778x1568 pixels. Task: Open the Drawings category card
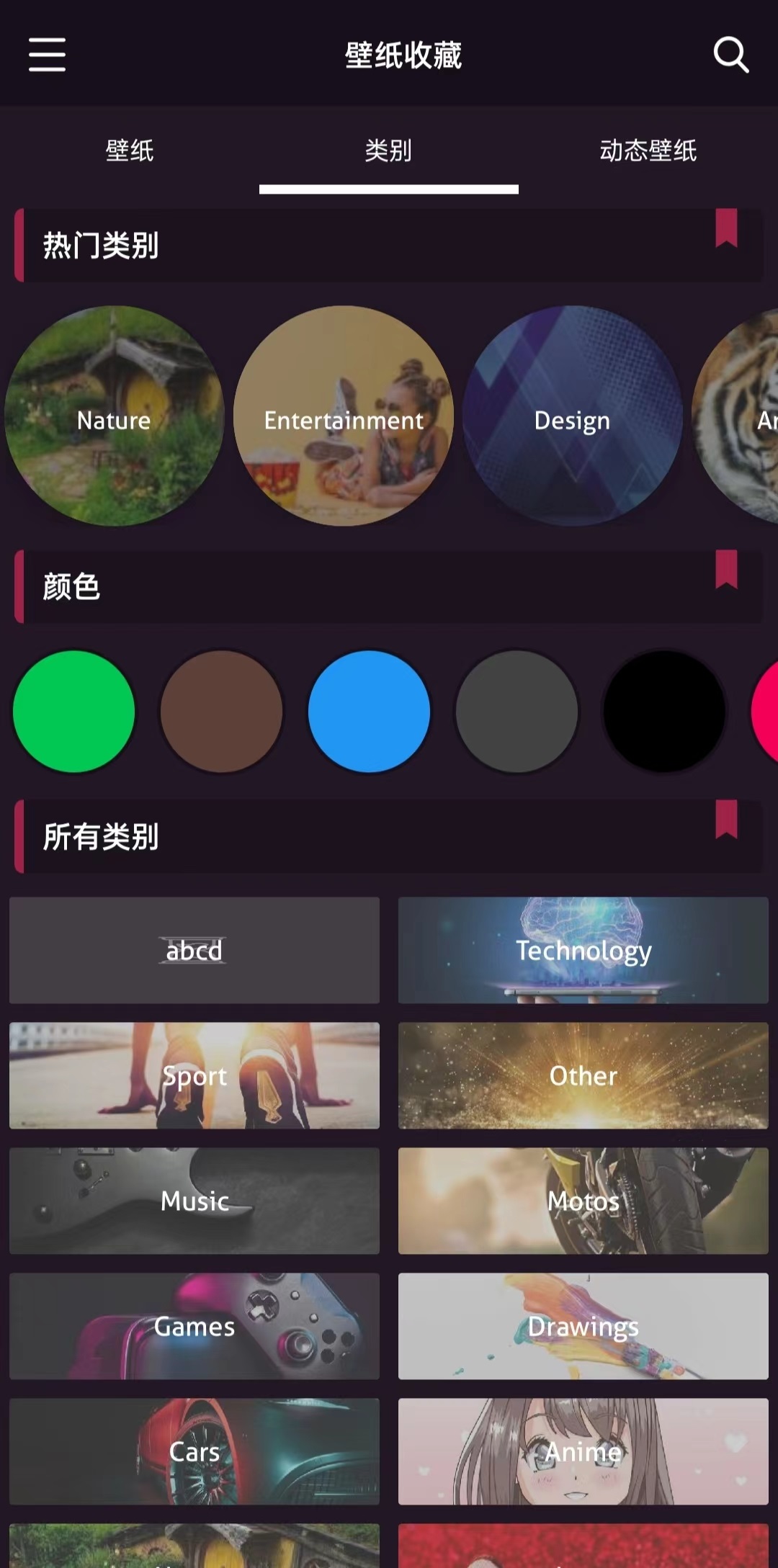click(x=583, y=1326)
